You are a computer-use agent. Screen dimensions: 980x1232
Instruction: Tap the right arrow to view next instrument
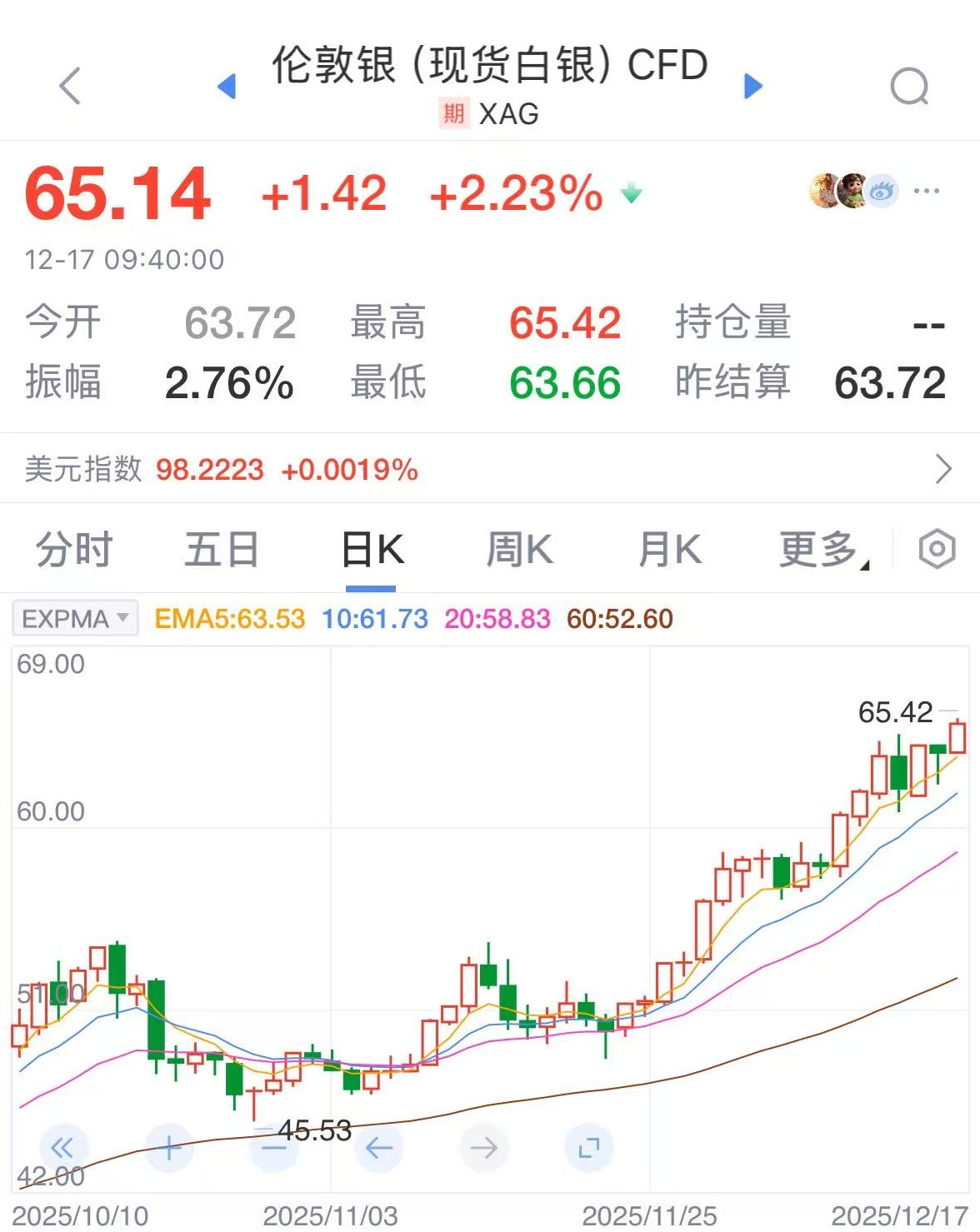point(752,85)
